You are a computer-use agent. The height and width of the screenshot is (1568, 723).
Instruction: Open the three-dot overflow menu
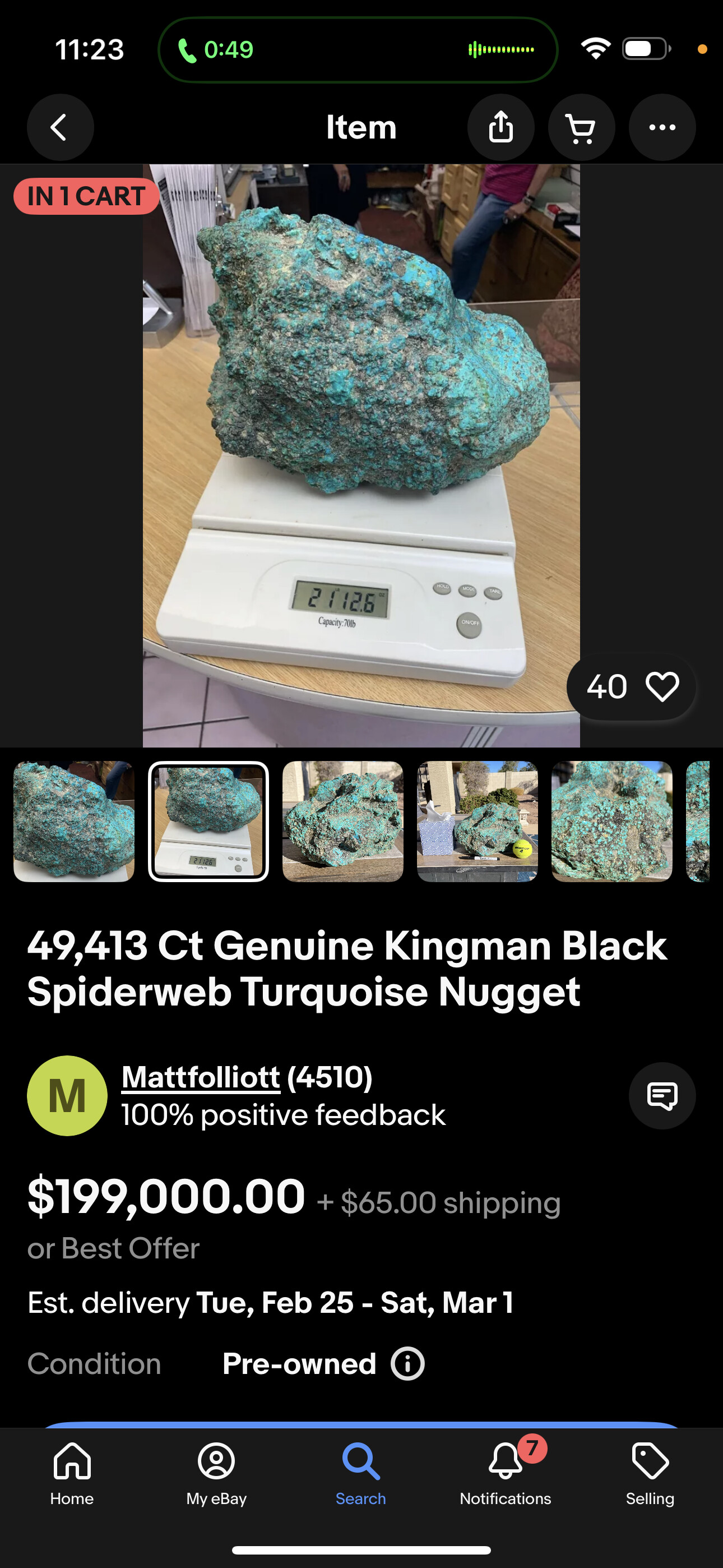point(662,127)
